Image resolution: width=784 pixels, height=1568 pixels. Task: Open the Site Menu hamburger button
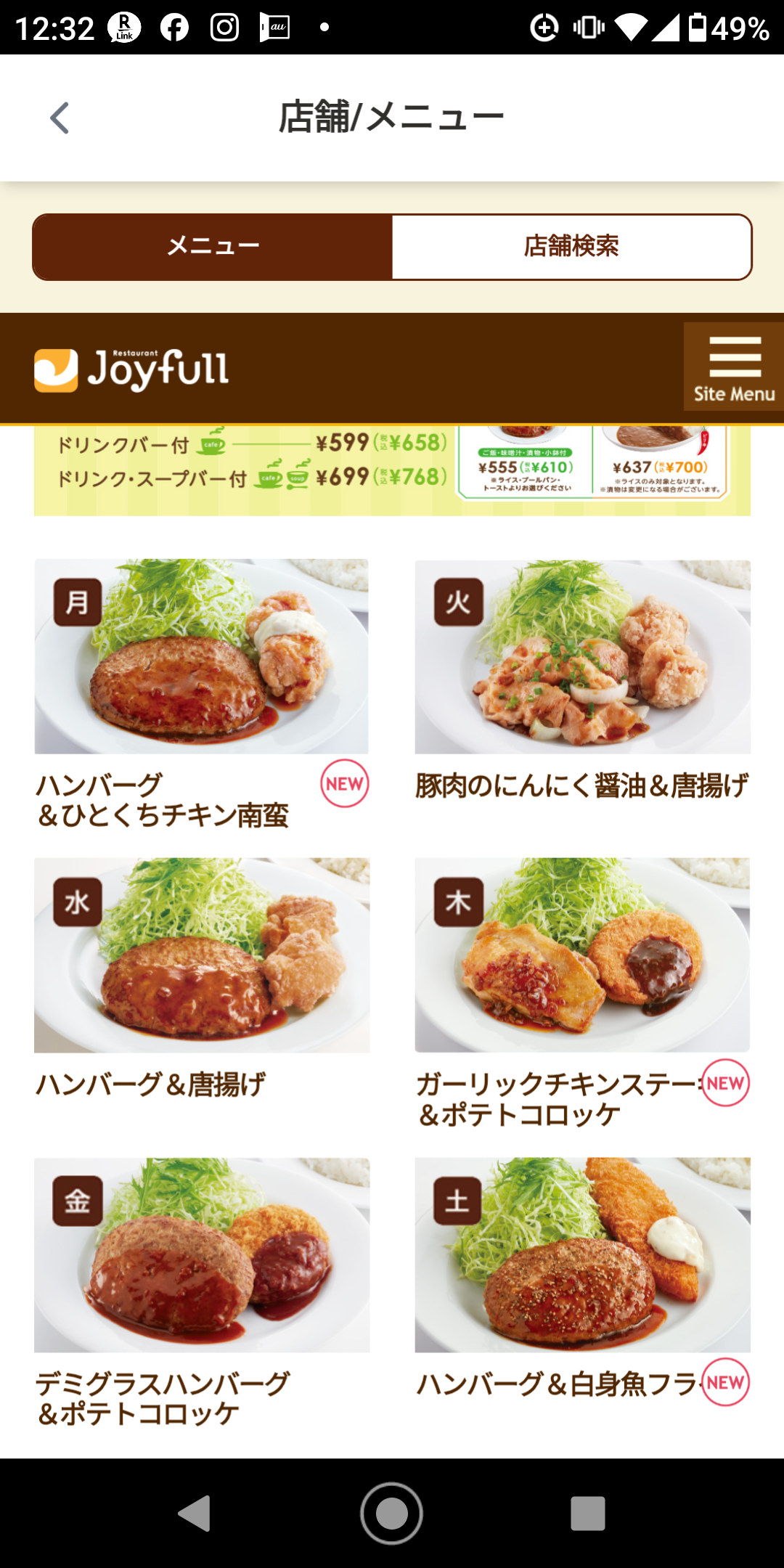[x=733, y=367]
